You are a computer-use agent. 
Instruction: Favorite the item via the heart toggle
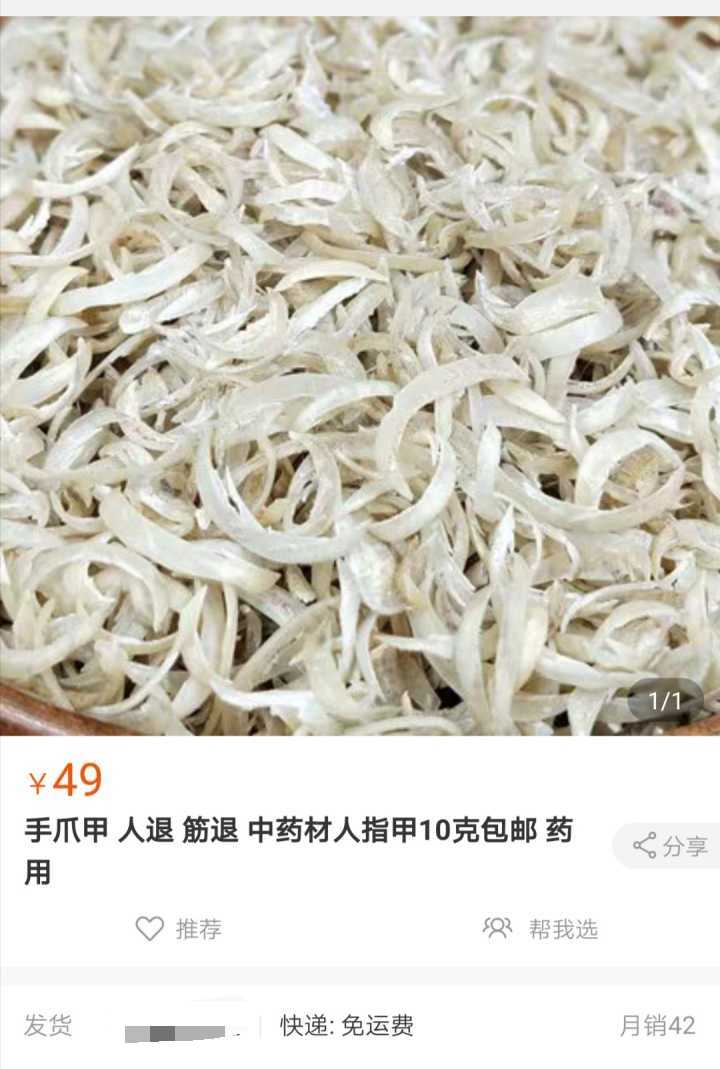pyautogui.click(x=149, y=927)
